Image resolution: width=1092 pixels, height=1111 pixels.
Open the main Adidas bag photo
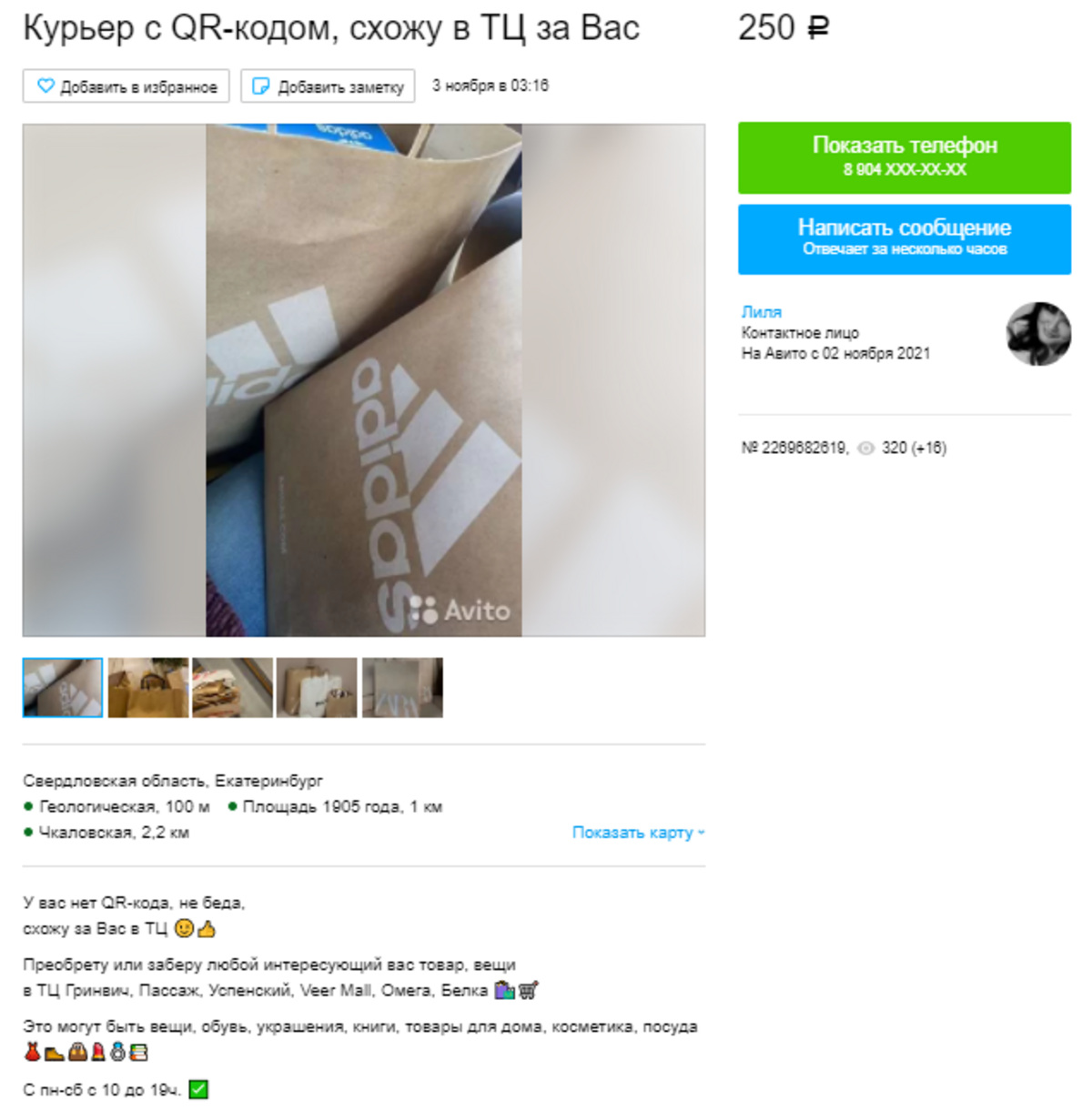tap(363, 379)
